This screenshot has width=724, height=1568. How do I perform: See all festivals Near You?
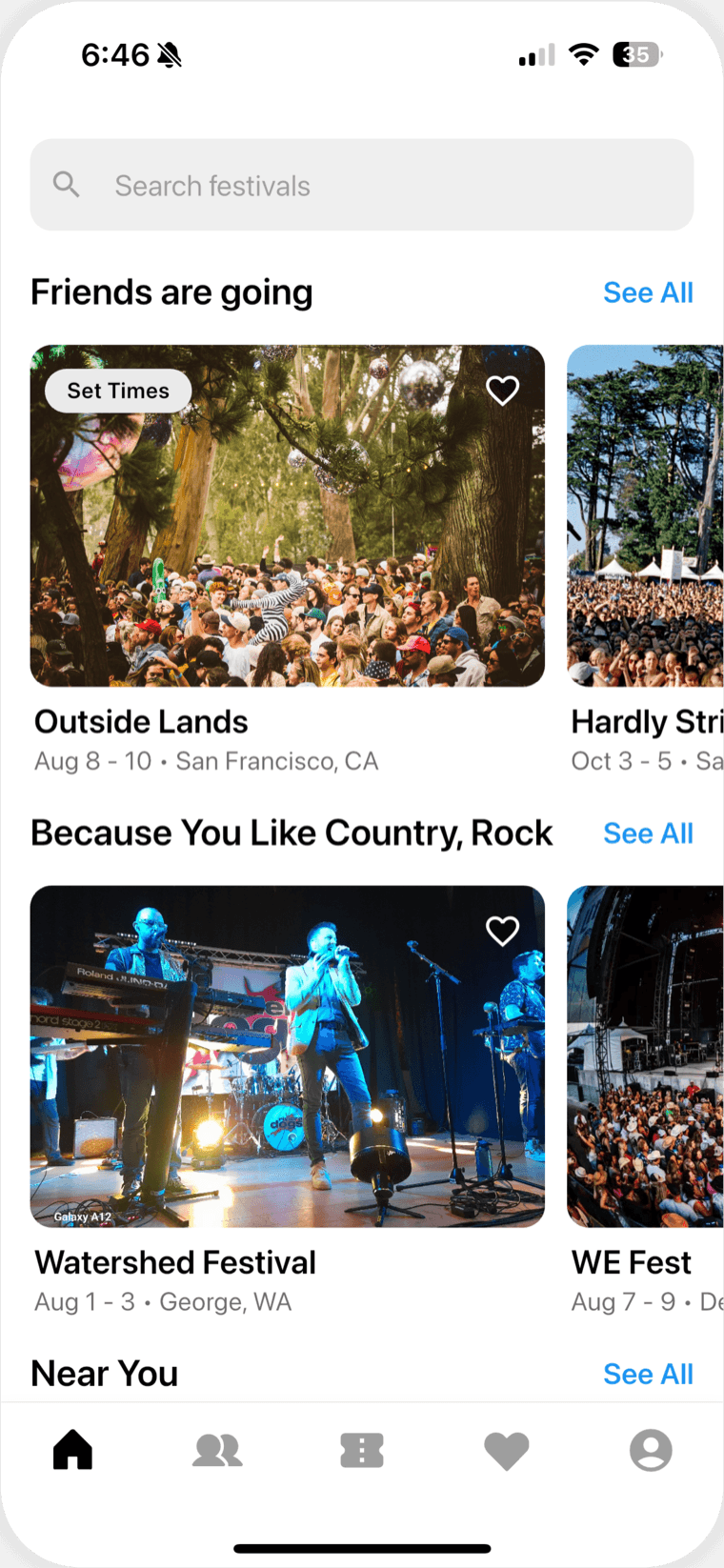tap(648, 1374)
